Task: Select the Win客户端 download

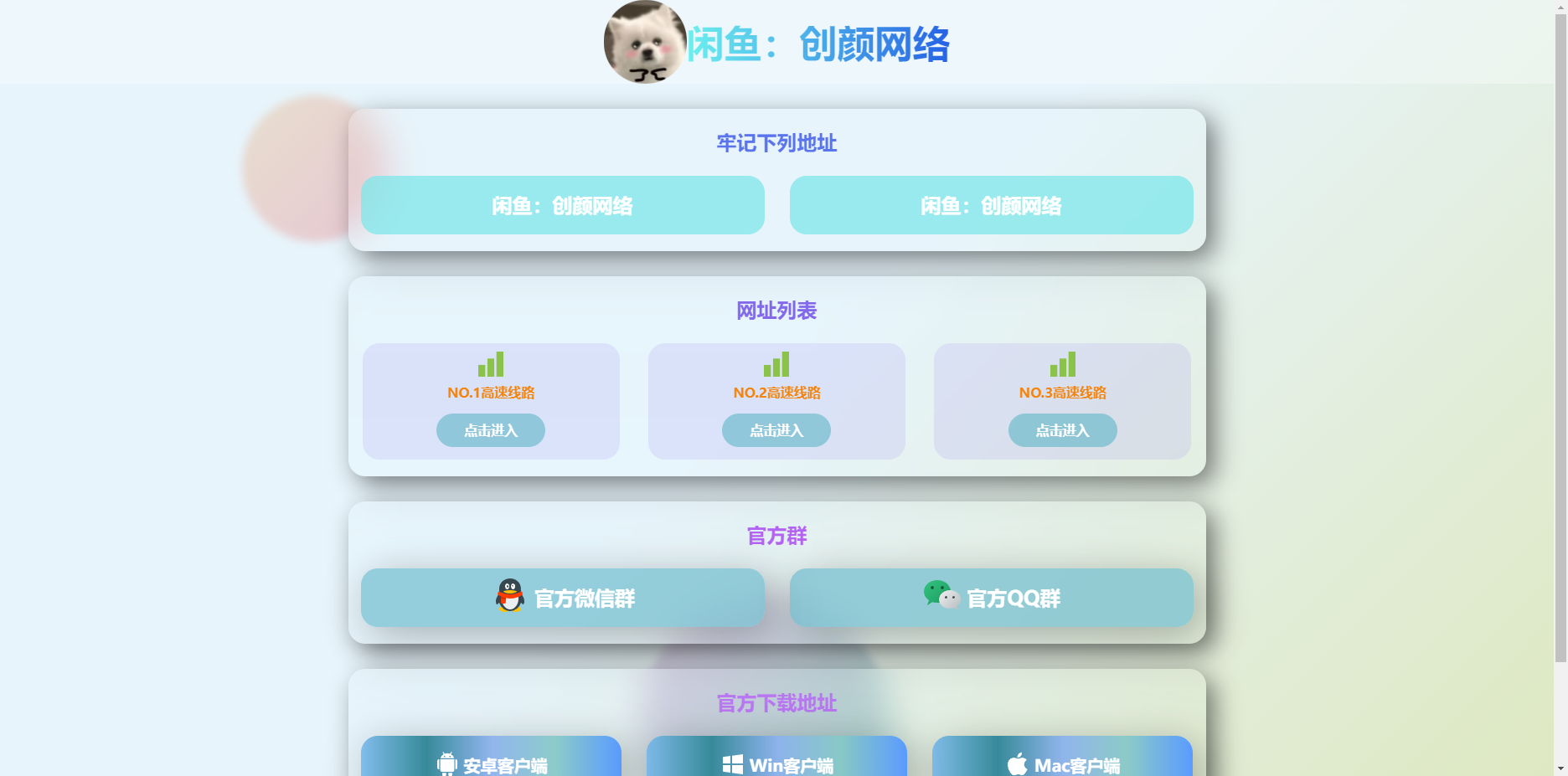Action: pyautogui.click(x=776, y=760)
